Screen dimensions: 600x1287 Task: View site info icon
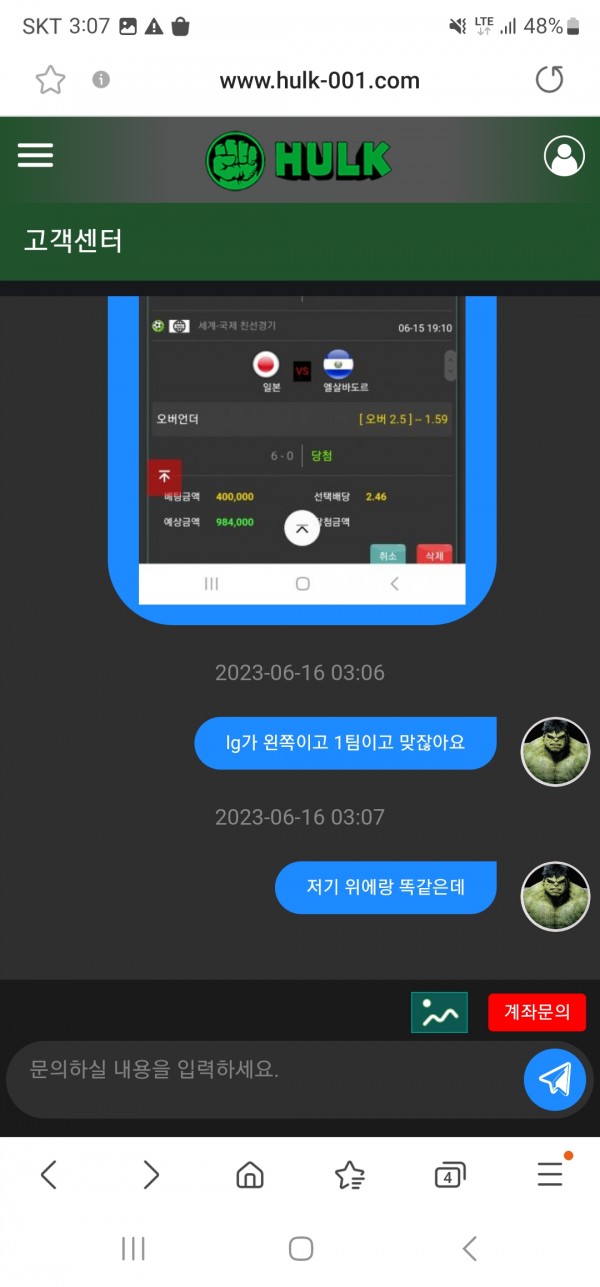point(101,80)
